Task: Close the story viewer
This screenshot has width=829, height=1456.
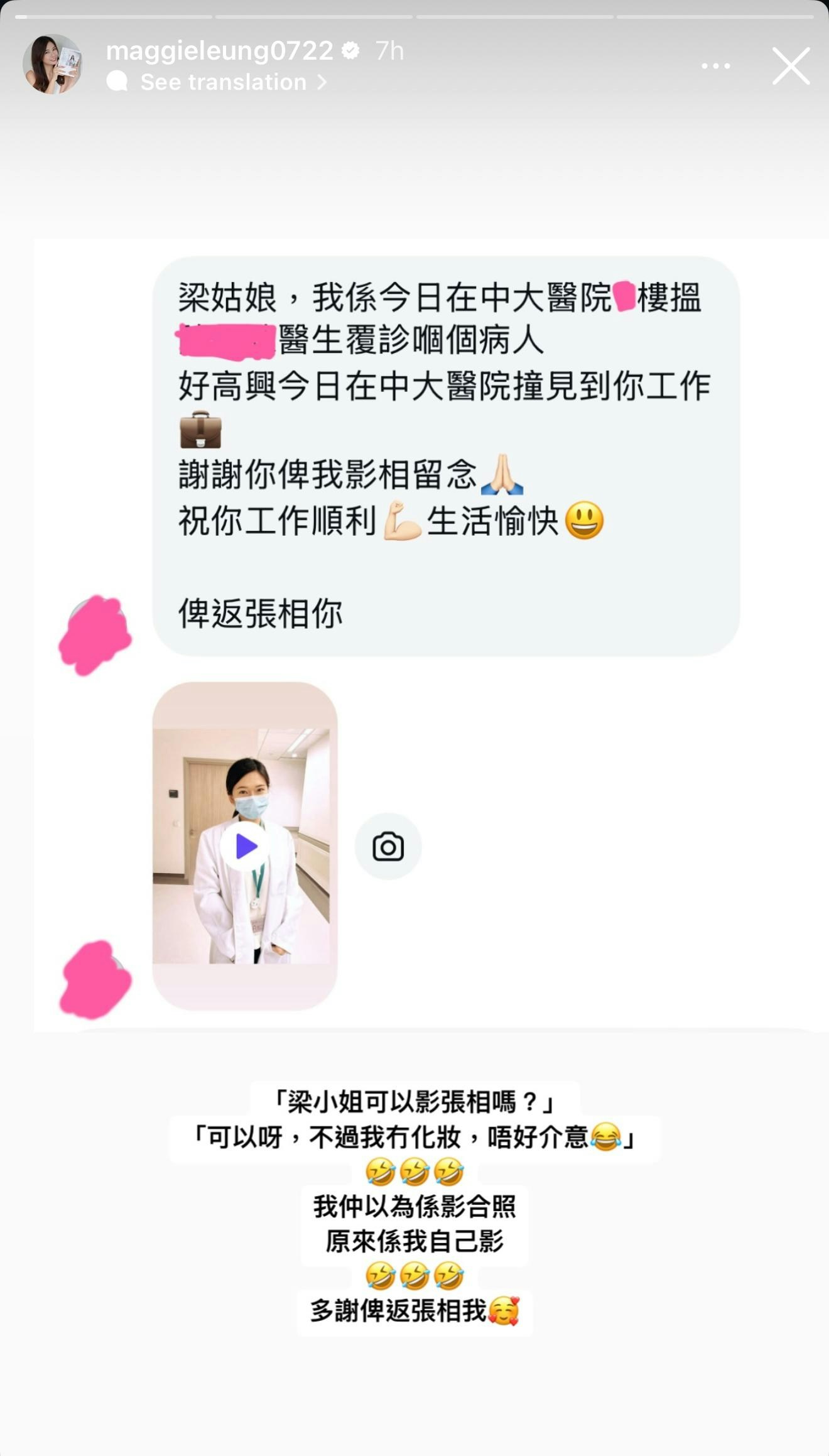Action: pyautogui.click(x=791, y=65)
